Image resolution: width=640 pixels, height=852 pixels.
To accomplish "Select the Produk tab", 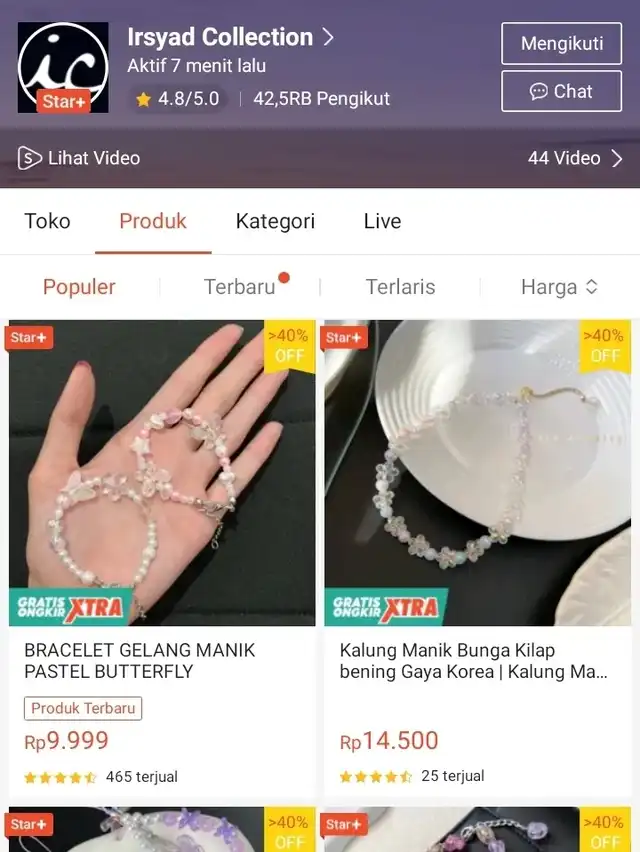I will 153,221.
